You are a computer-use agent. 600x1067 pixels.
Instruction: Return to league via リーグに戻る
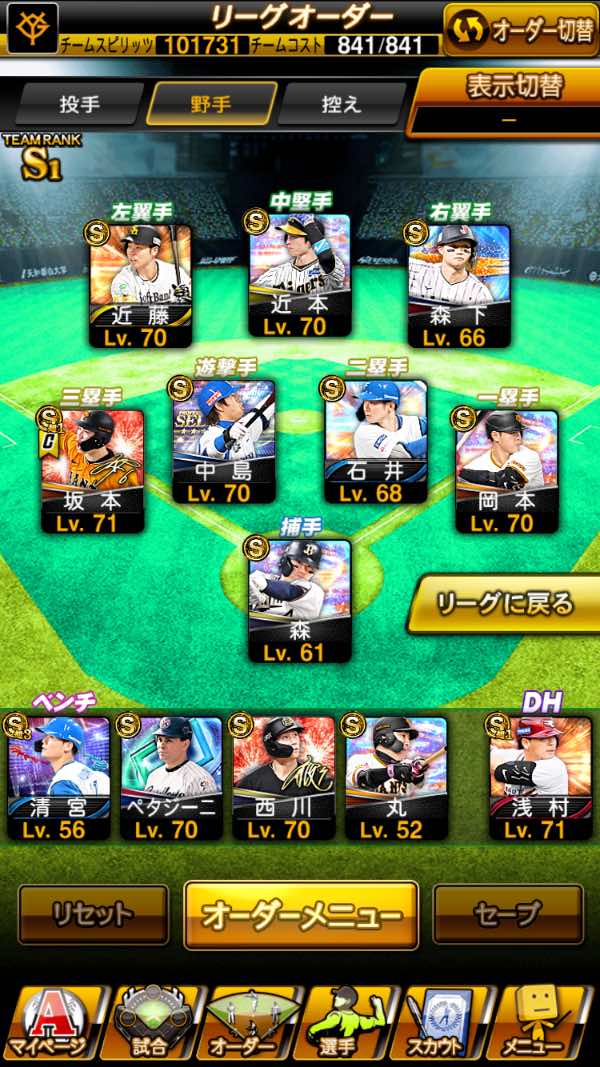pos(505,603)
